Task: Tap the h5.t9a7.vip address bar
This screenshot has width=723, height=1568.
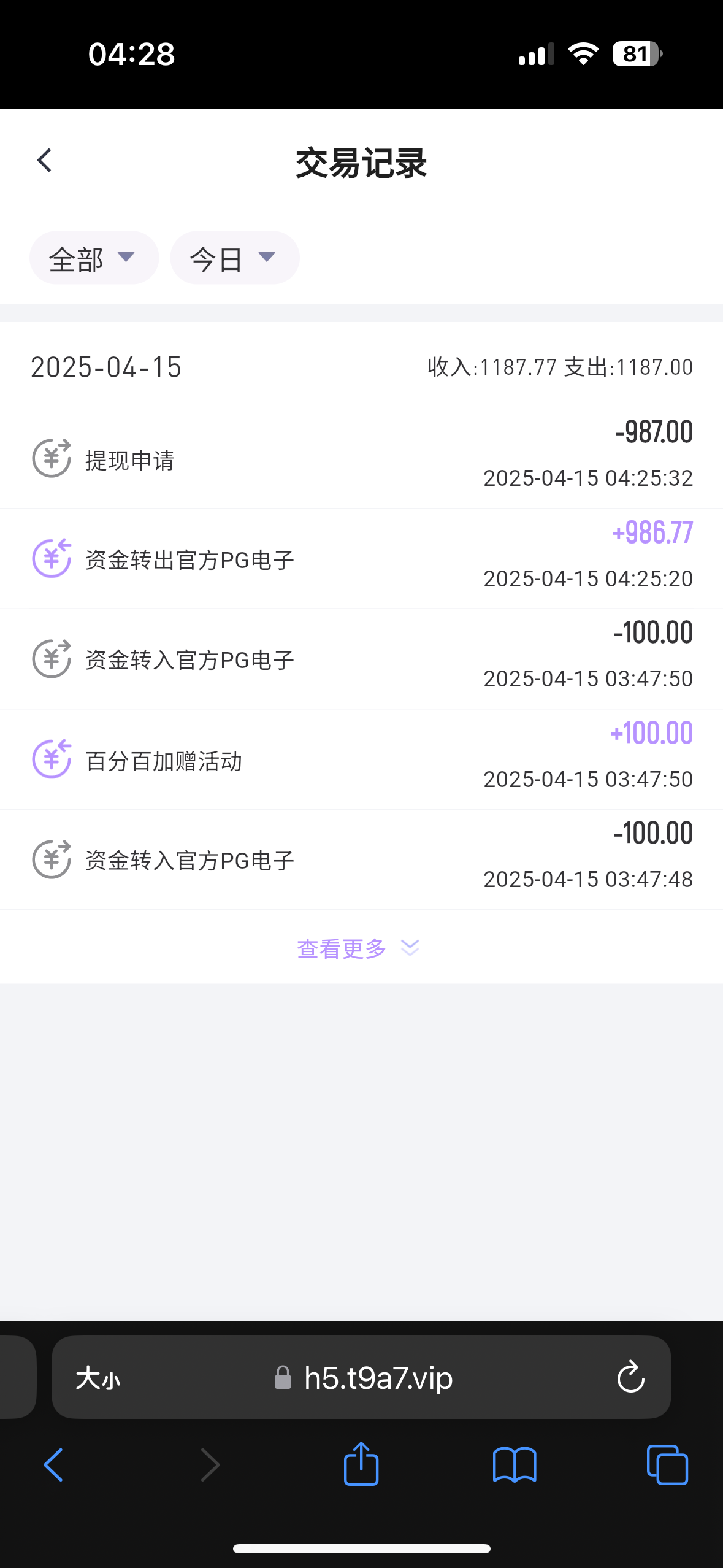Action: [x=378, y=1378]
